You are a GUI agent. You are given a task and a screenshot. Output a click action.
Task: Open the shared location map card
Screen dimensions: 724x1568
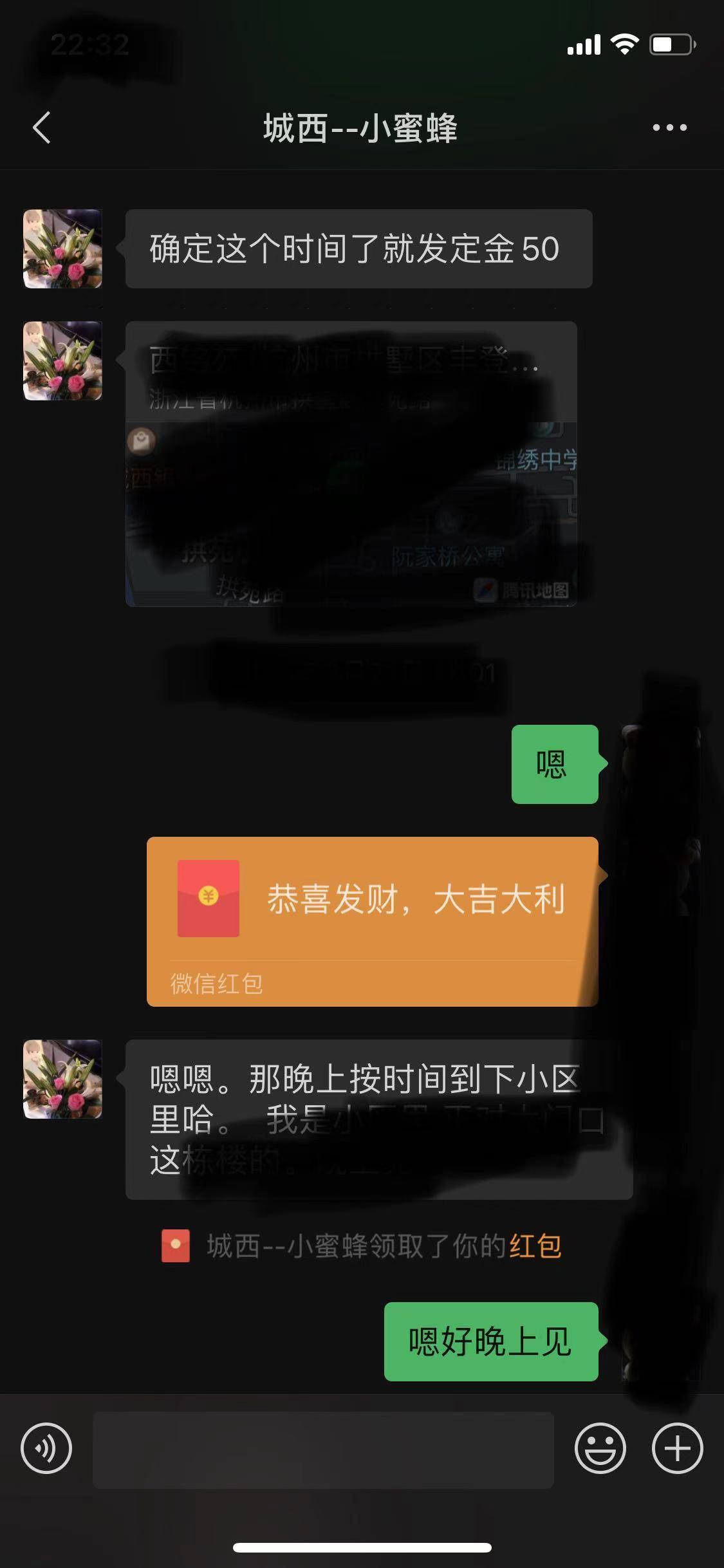click(x=351, y=463)
